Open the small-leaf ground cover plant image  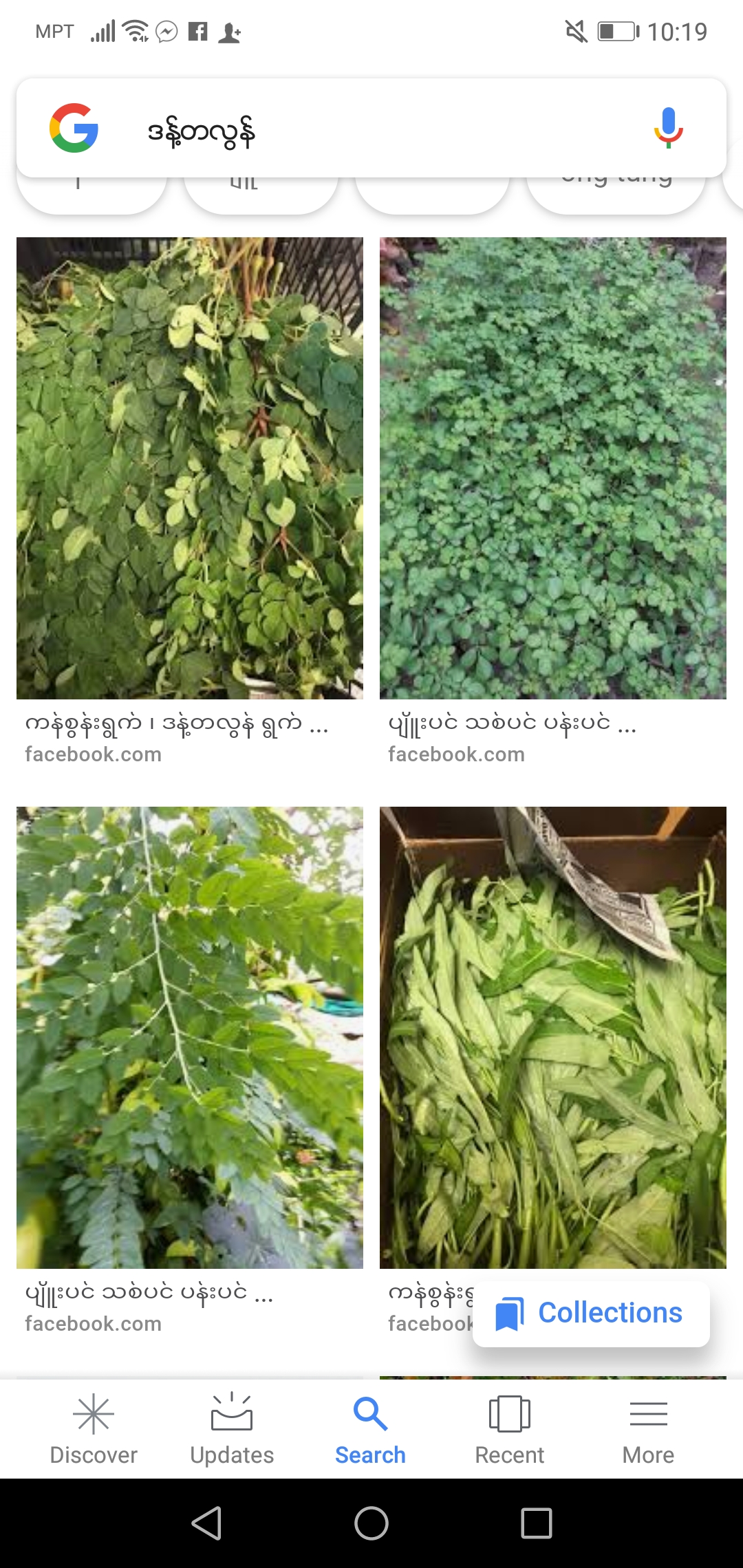pyautogui.click(x=553, y=468)
